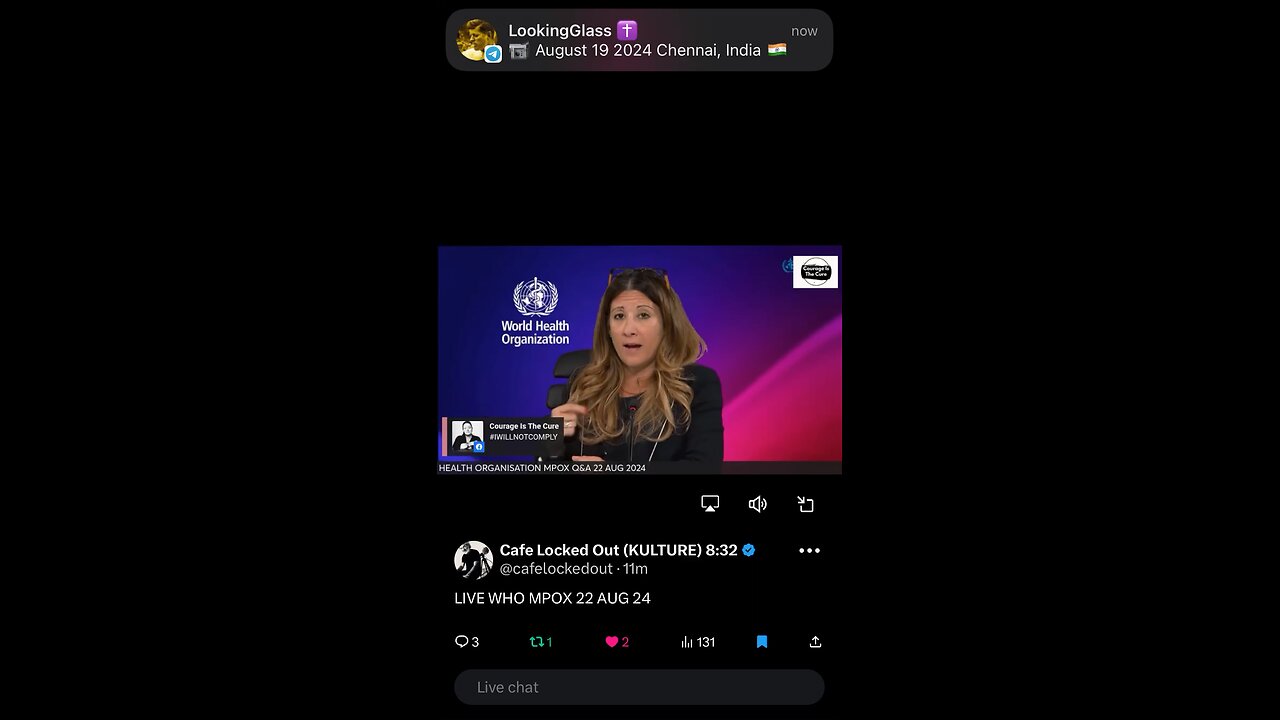Rotate video to fullscreen view
Image resolution: width=1280 pixels, height=720 pixels.
pyautogui.click(x=806, y=504)
